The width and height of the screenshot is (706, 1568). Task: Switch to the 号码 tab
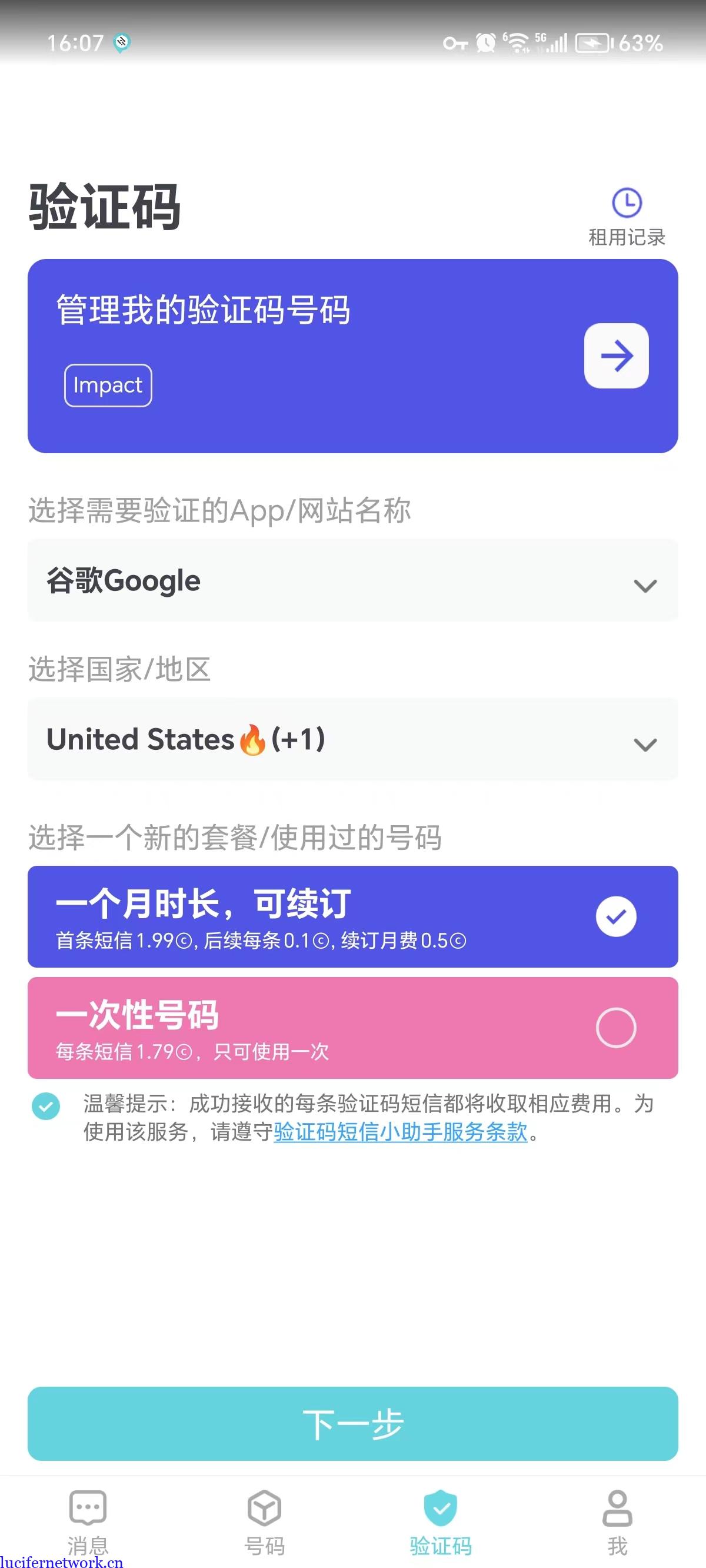[264, 1522]
